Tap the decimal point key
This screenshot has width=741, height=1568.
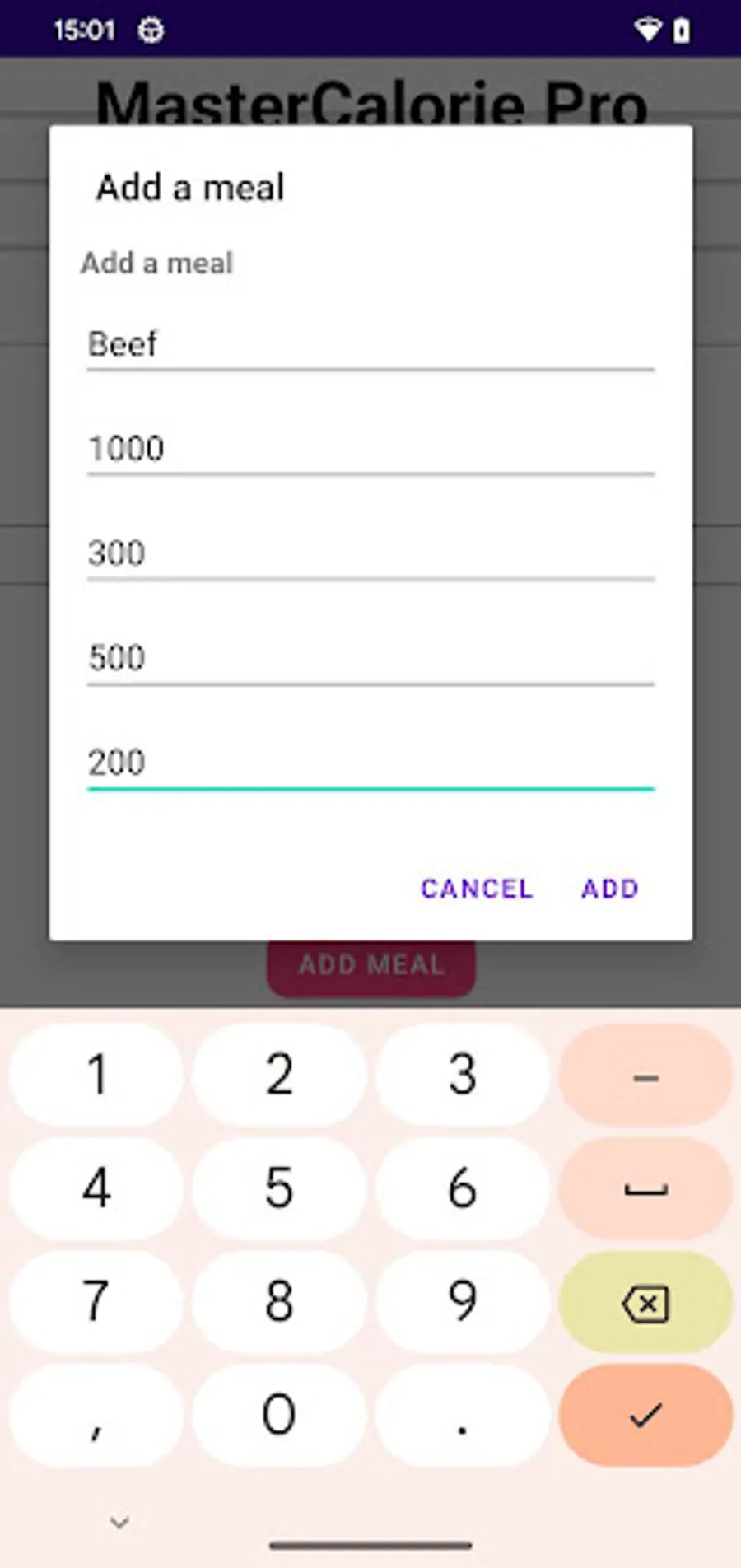[462, 1415]
